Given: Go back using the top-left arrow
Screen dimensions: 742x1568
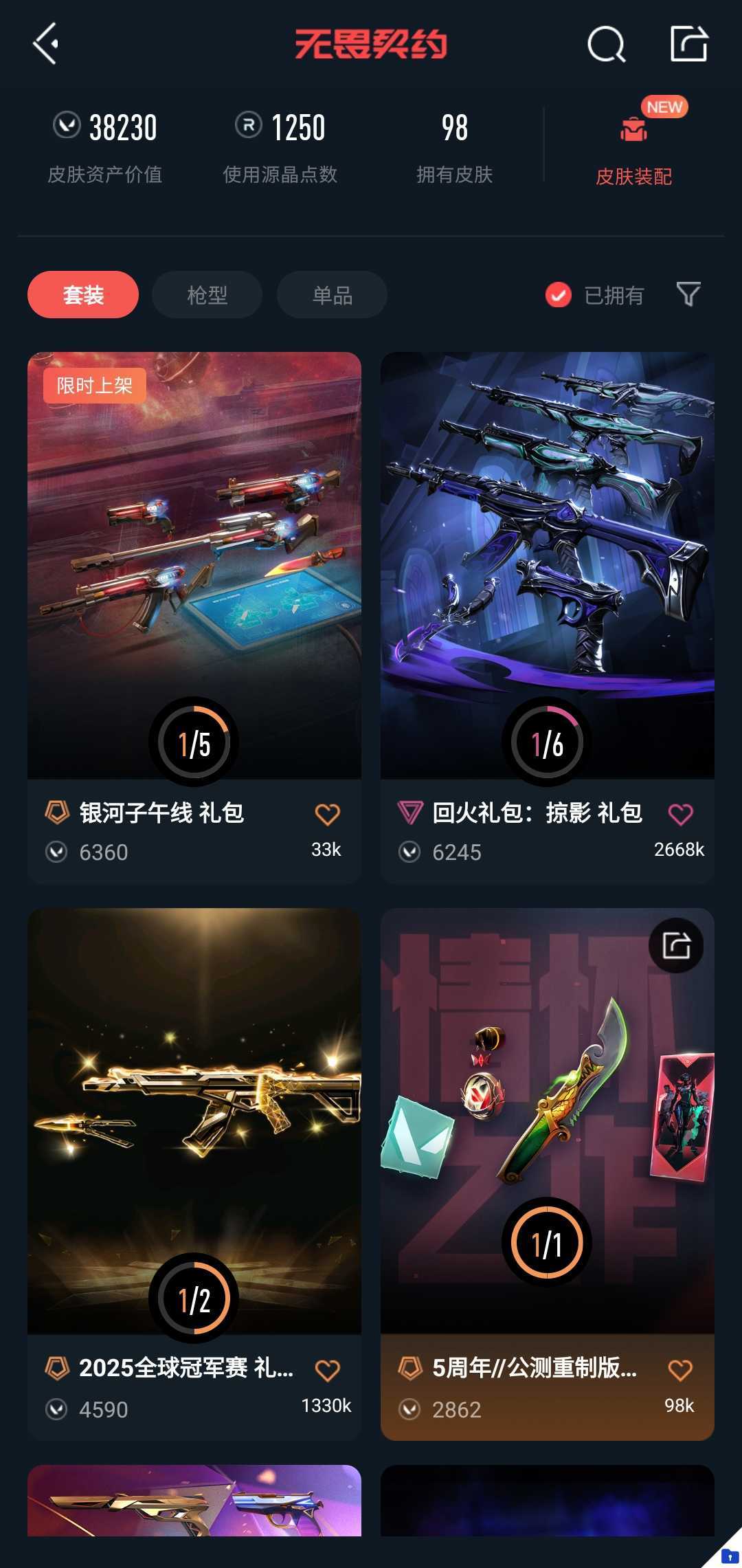Looking at the screenshot, I should 45,44.
